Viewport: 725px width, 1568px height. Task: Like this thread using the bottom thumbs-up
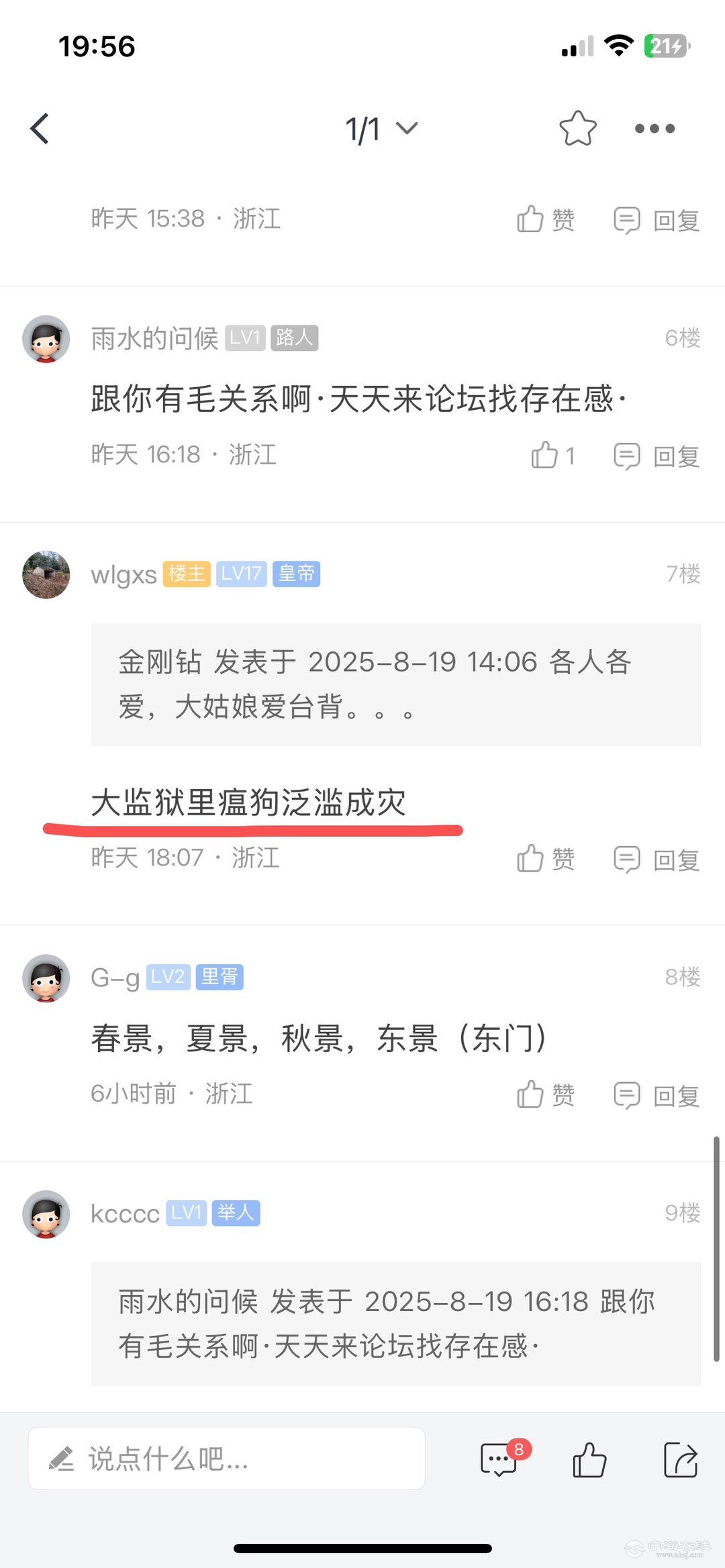pos(589,1459)
